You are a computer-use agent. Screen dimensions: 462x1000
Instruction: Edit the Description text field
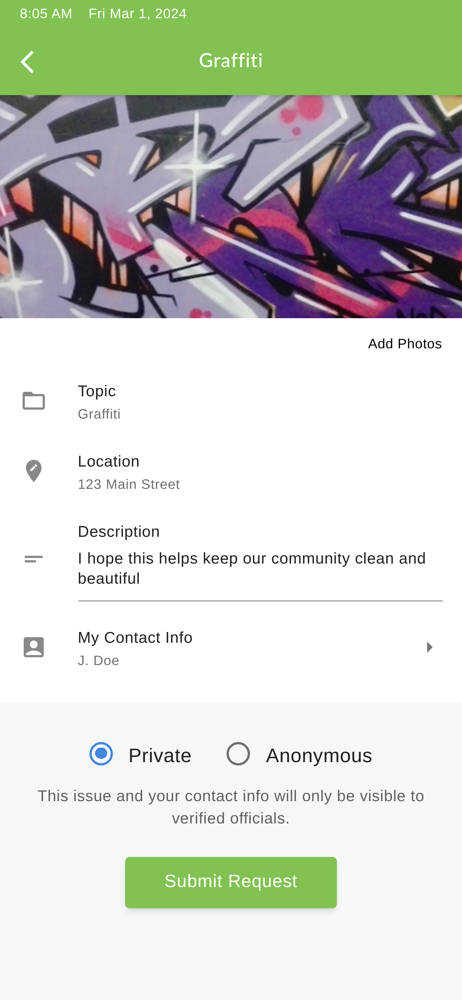(260, 568)
